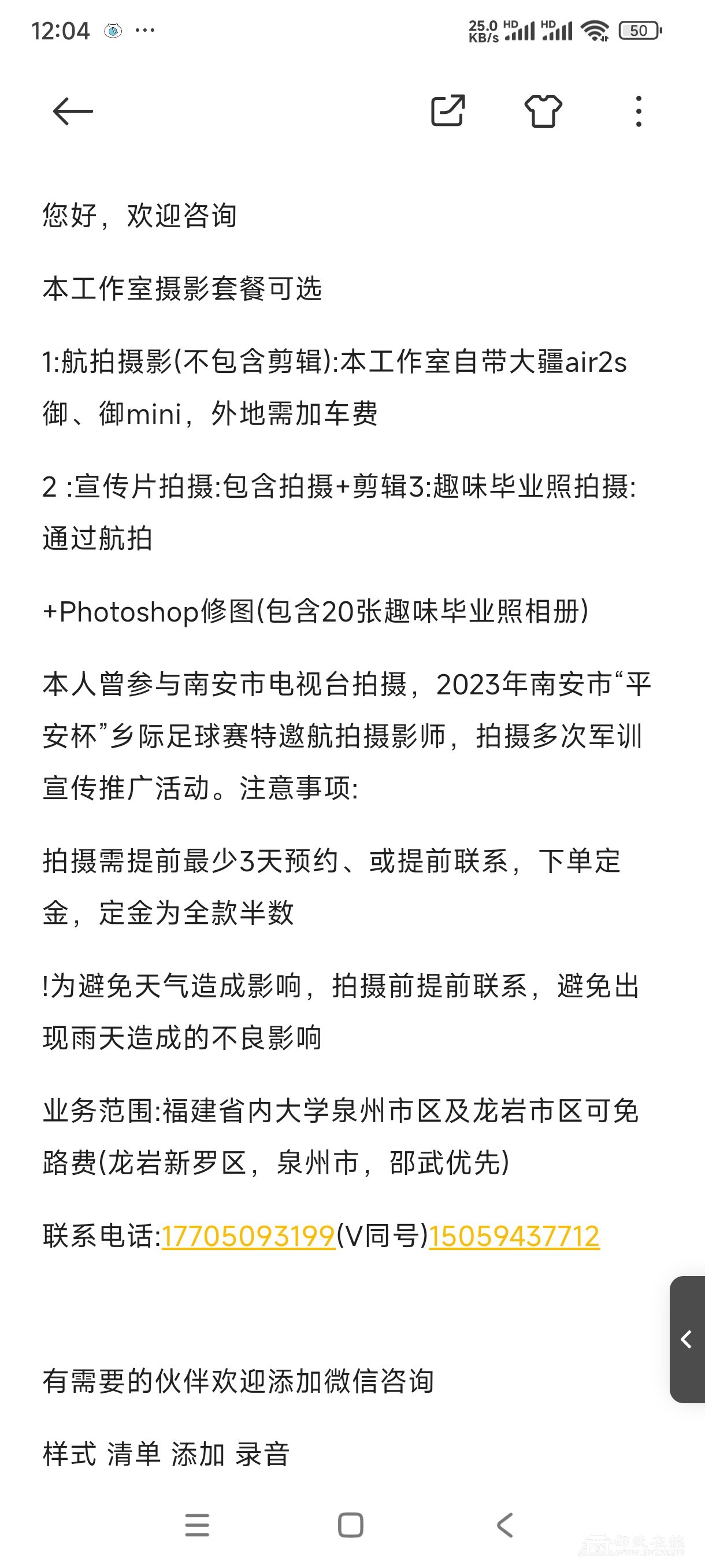The image size is (705, 1568).
Task: Dial the linked number 15059437712
Action: pos(514,1236)
